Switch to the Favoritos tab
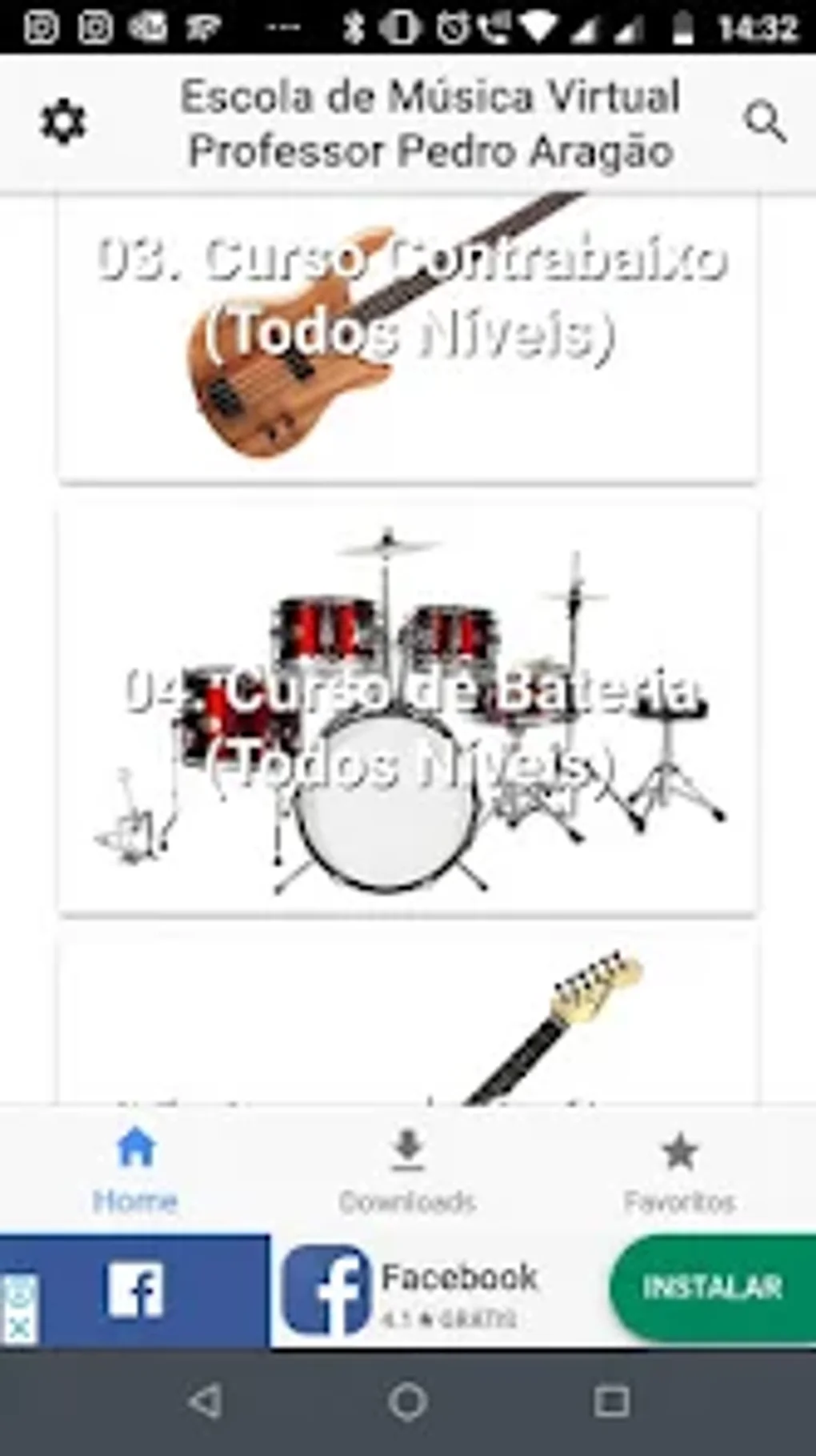 (679, 1169)
